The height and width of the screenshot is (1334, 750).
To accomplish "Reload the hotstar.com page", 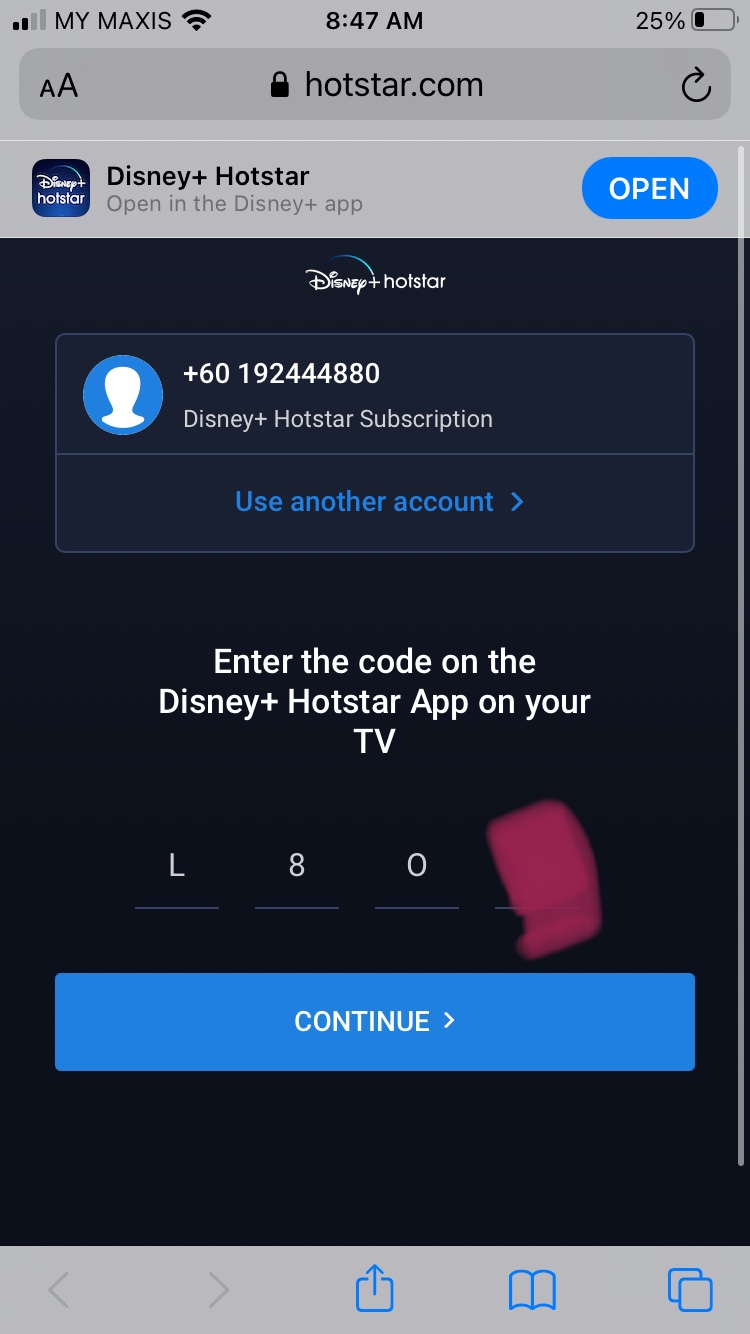I will tap(695, 85).
